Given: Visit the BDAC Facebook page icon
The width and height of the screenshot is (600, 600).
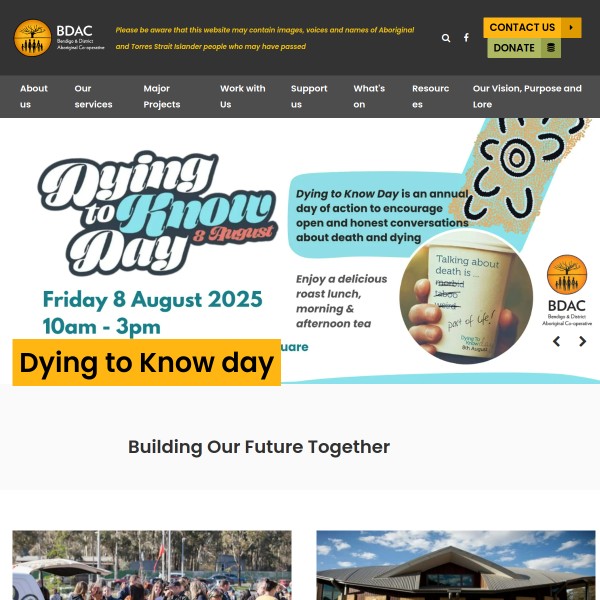Looking at the screenshot, I should click(466, 38).
